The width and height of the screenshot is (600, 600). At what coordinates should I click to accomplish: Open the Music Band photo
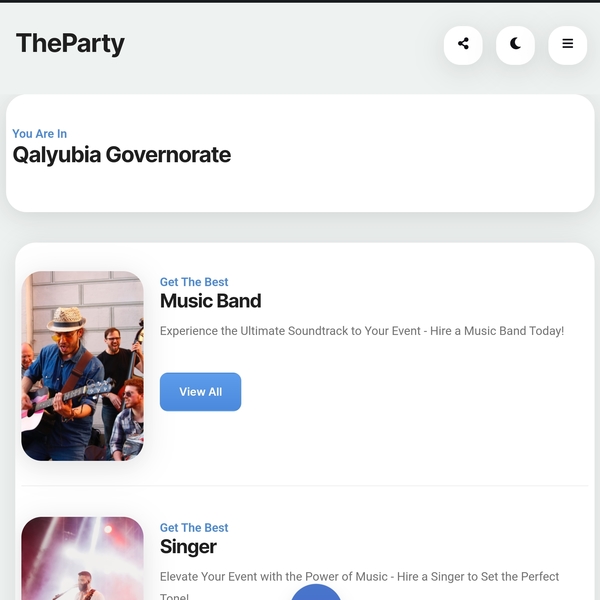click(82, 366)
